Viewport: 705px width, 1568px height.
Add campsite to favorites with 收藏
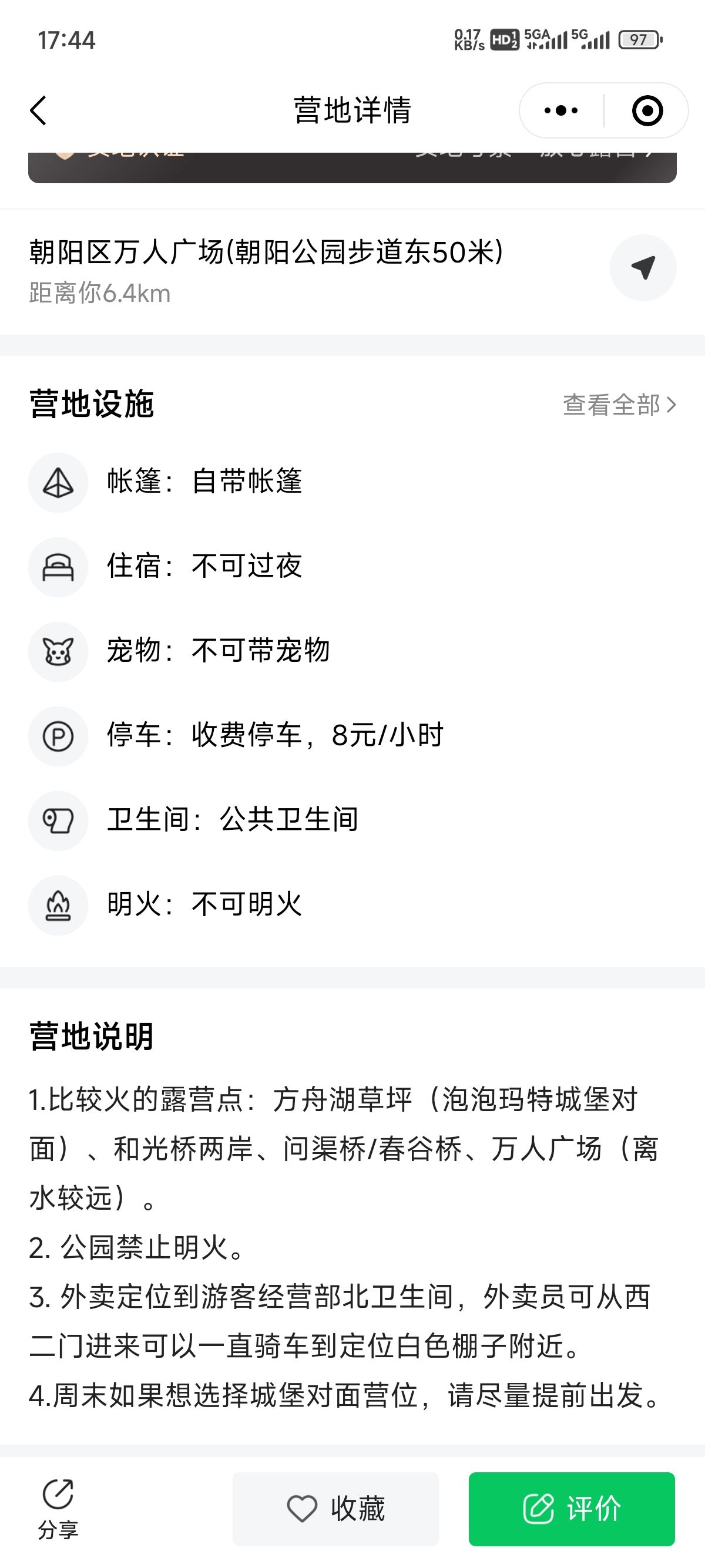335,1508
